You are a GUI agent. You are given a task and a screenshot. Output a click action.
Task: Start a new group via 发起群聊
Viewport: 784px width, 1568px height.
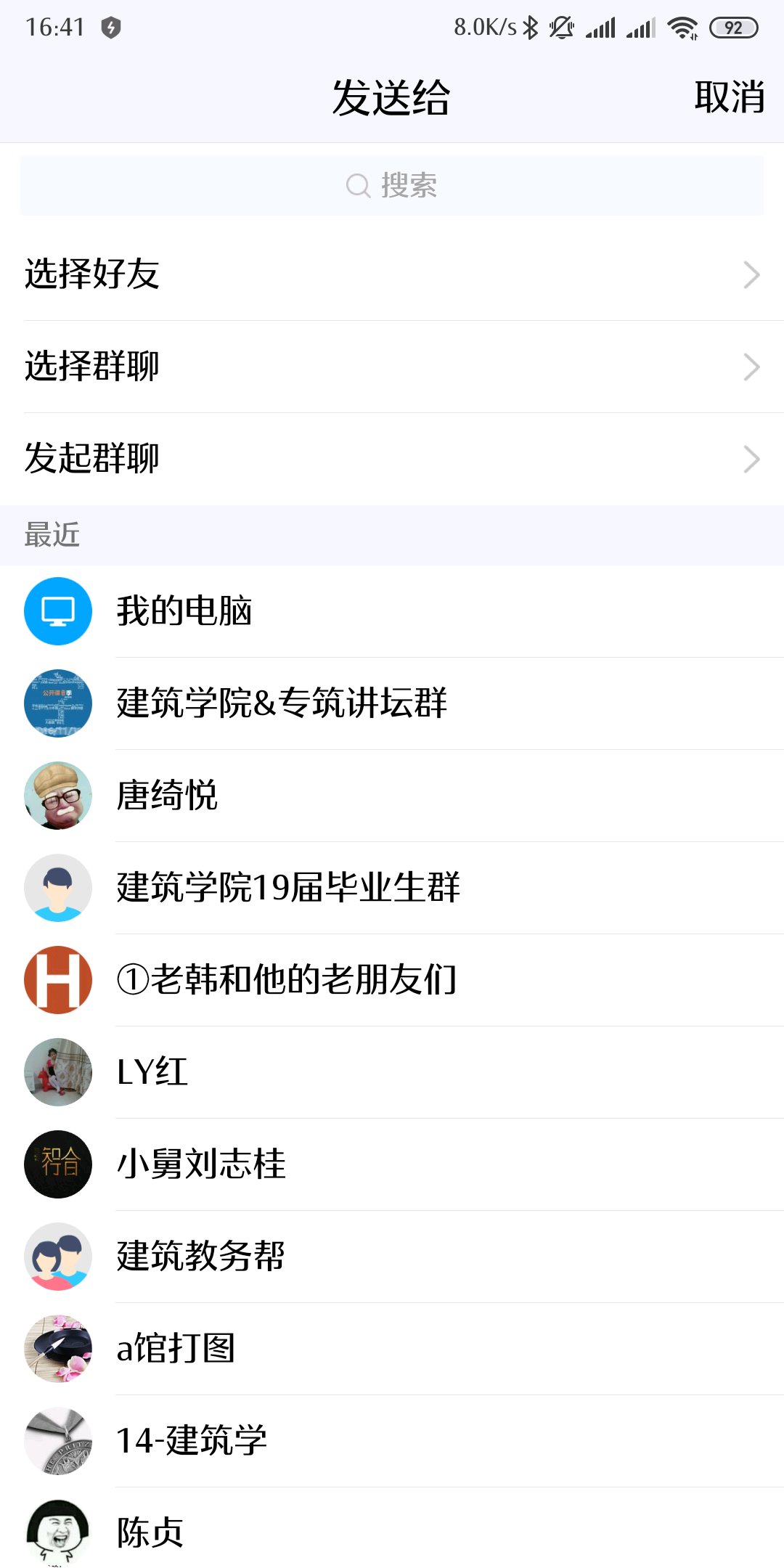tap(392, 459)
